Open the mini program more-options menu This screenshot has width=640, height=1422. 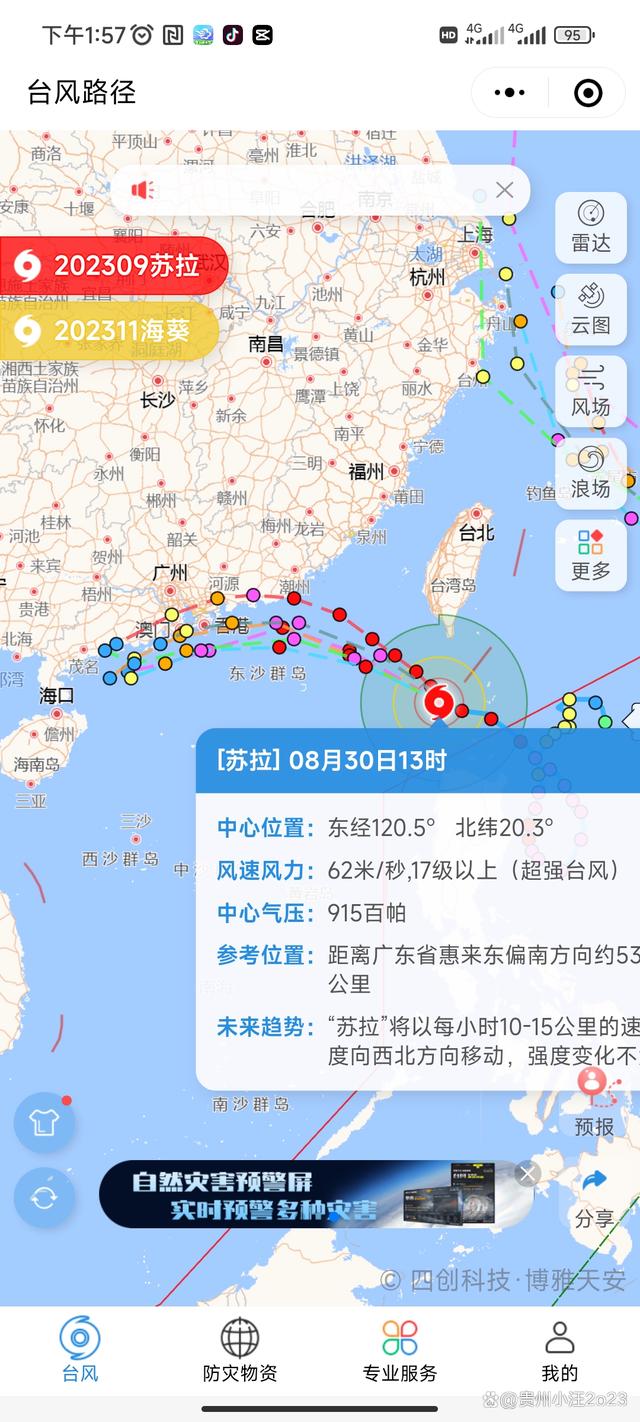[509, 93]
